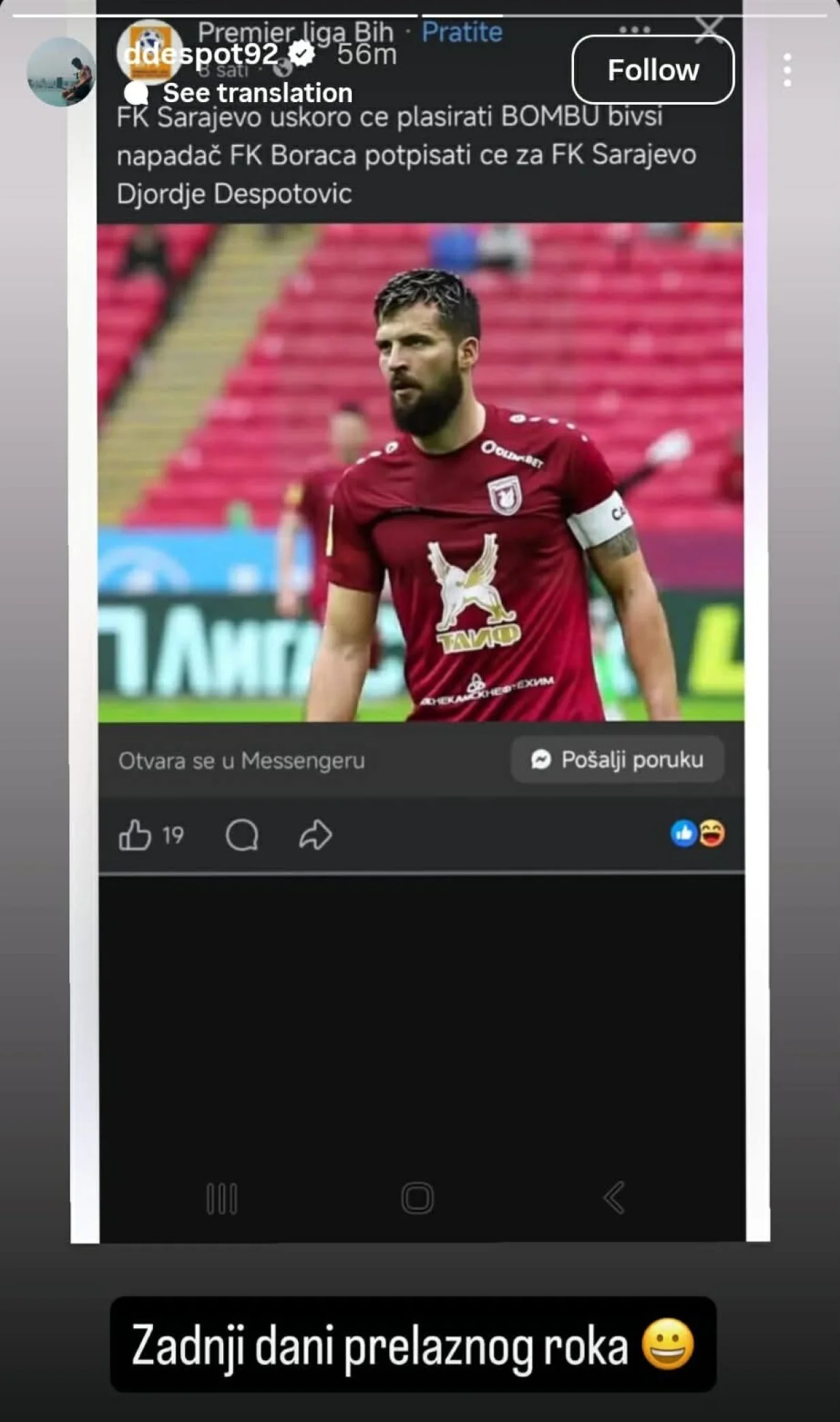Open ddespot92 profile username
Image resolution: width=840 pixels, height=1422 pixels.
201,54
